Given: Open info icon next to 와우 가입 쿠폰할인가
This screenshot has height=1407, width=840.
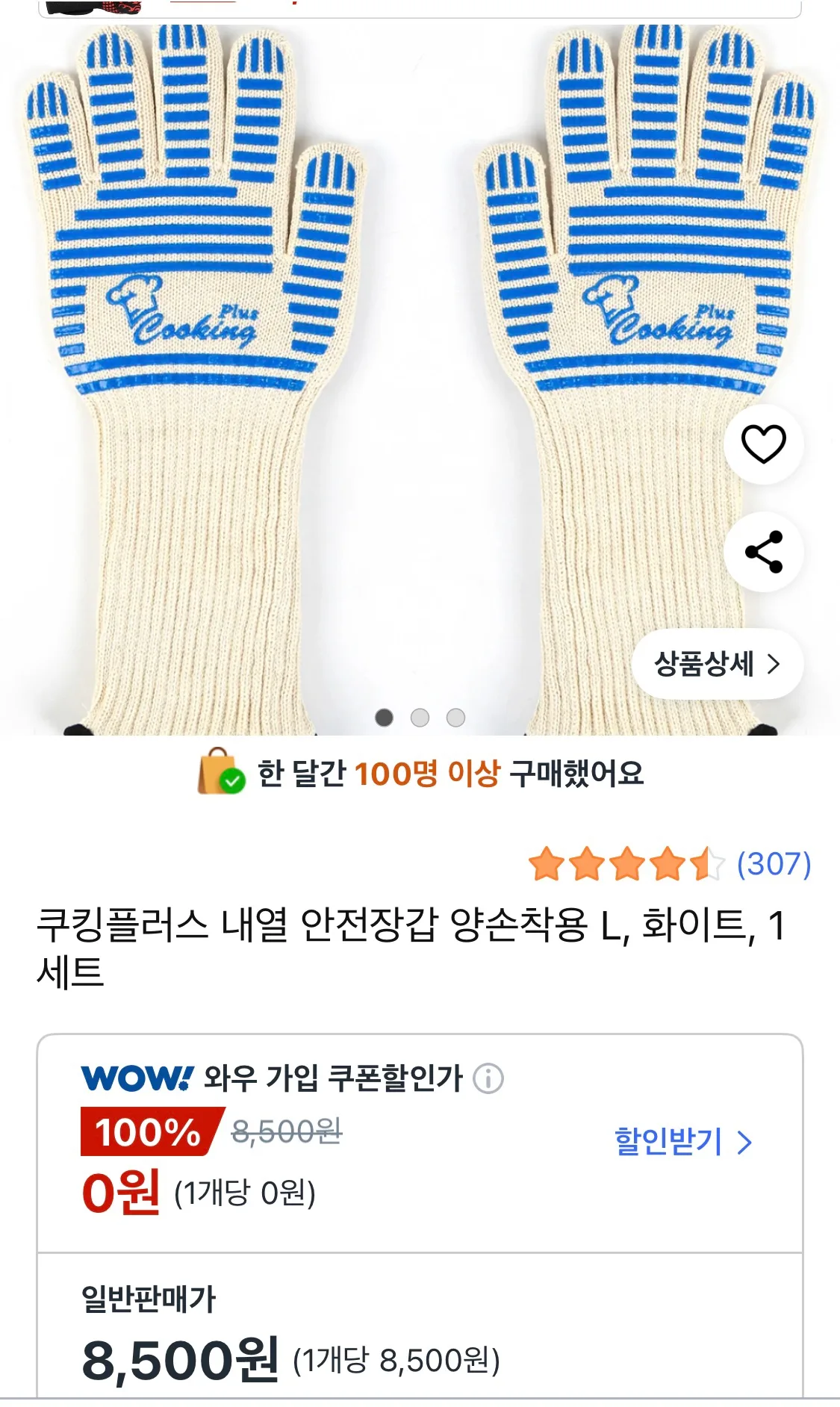Looking at the screenshot, I should pyautogui.click(x=488, y=1078).
